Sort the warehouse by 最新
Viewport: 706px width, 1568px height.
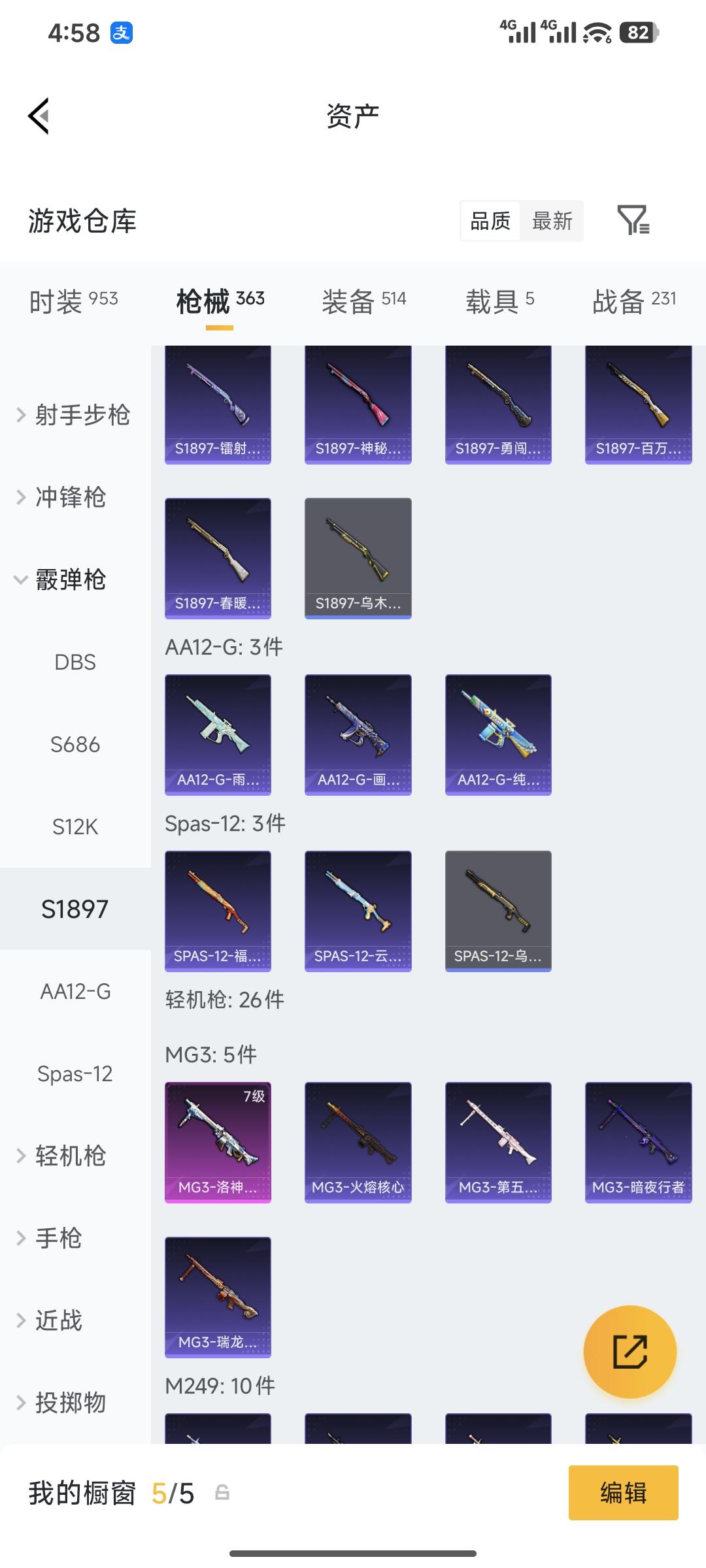tap(552, 221)
